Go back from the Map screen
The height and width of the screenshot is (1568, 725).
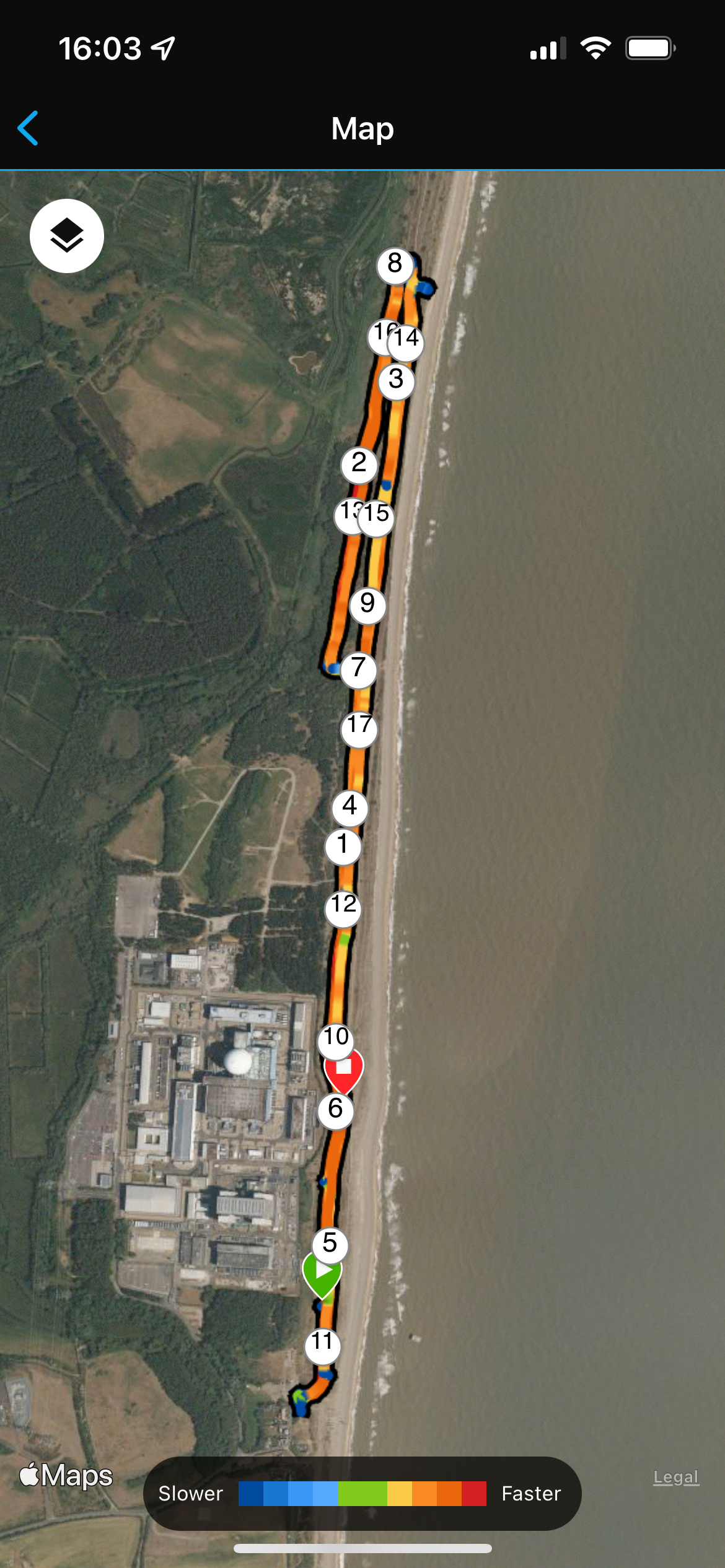tap(29, 128)
